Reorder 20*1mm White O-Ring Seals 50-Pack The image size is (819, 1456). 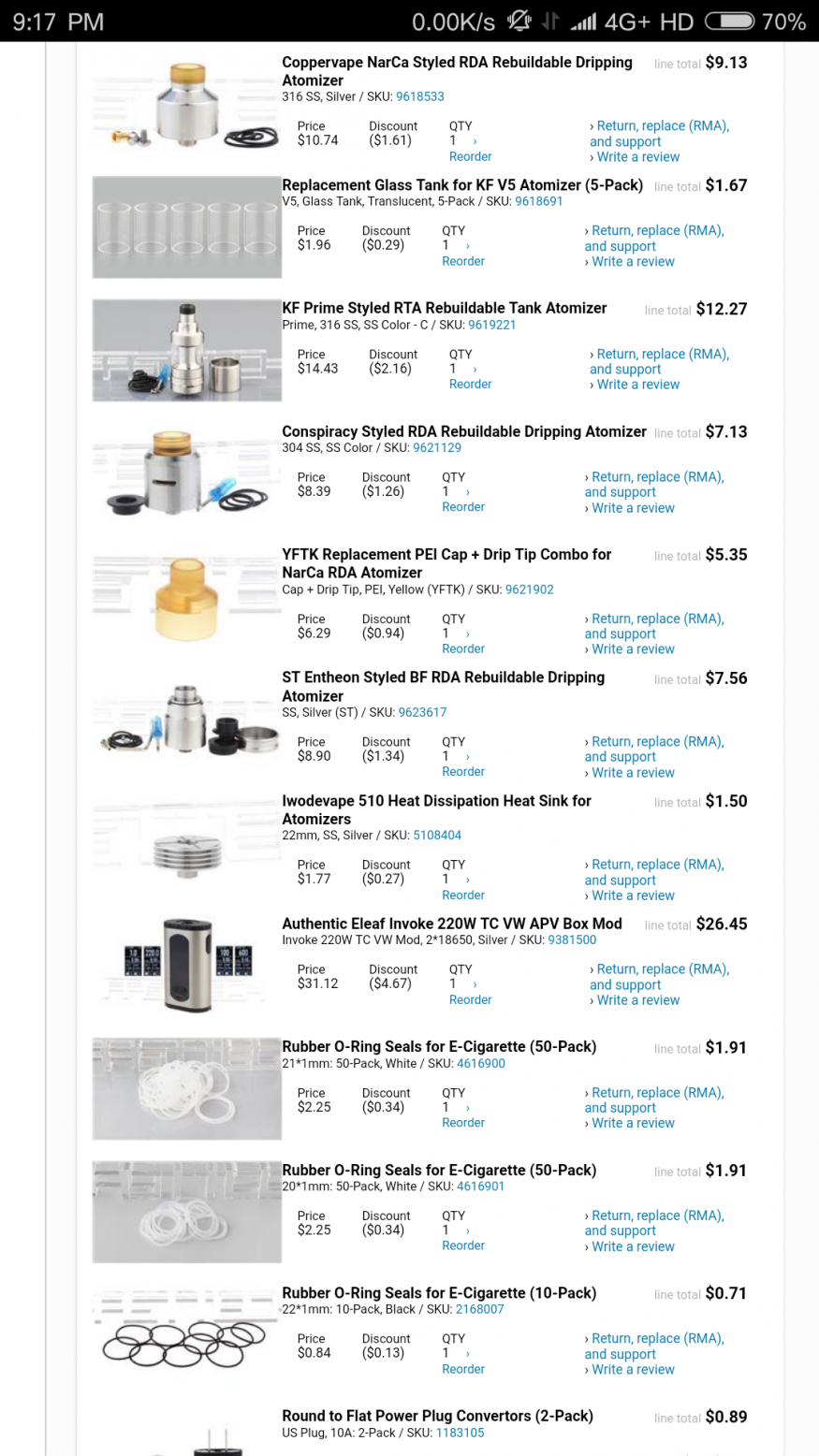(x=463, y=1245)
